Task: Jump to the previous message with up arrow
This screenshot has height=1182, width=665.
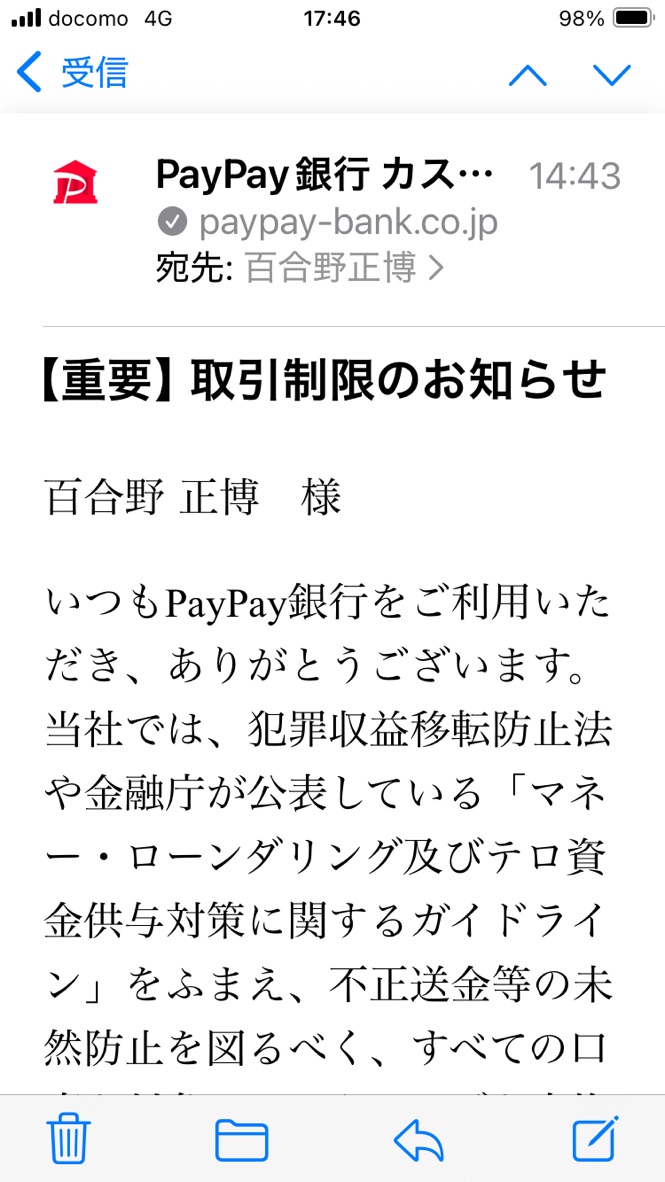Action: (528, 74)
